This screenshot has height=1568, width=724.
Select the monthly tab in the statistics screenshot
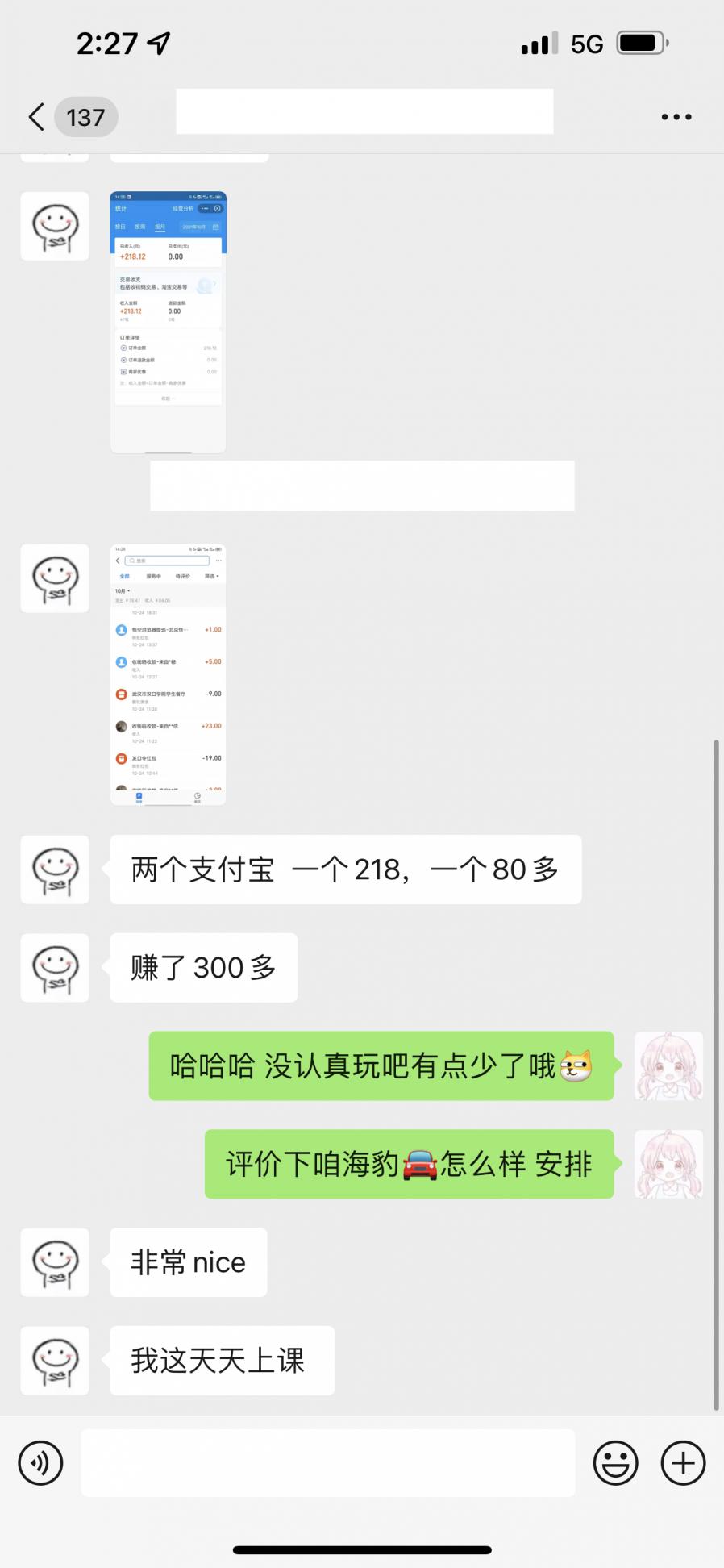coord(160,227)
